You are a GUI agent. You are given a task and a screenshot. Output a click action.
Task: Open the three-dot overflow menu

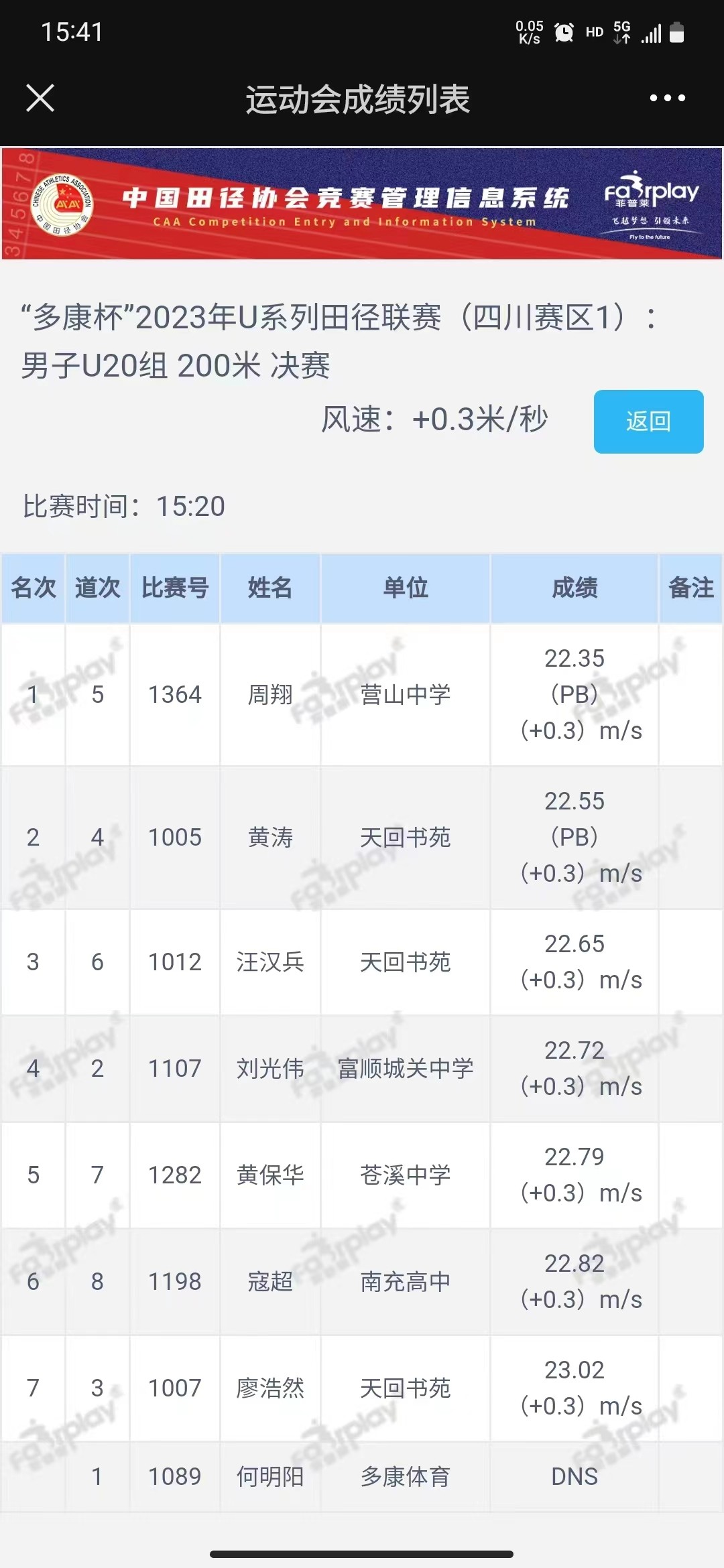click(667, 99)
